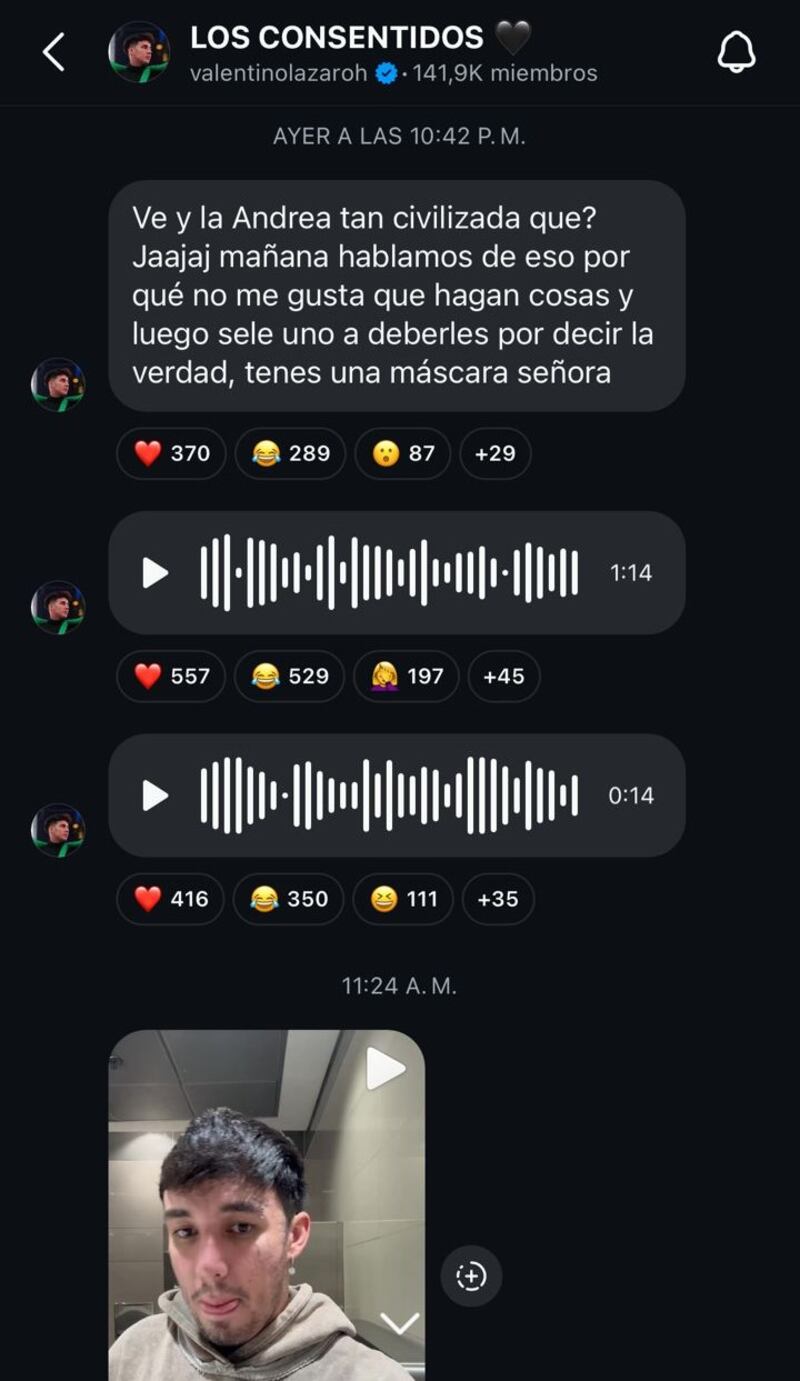Click the avatar next to the 1:14 voice note
The image size is (800, 1381).
58,607
